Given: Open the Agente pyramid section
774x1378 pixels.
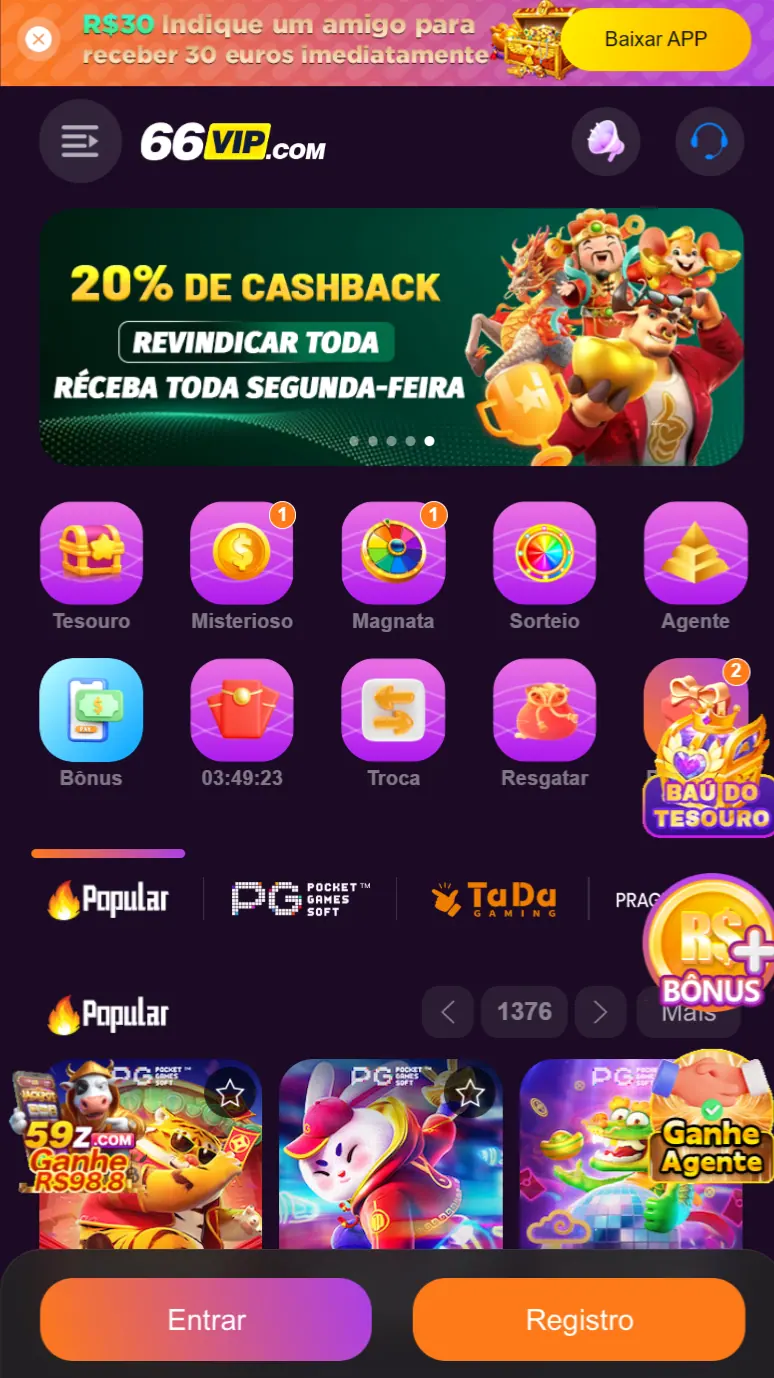Looking at the screenshot, I should [x=695, y=553].
